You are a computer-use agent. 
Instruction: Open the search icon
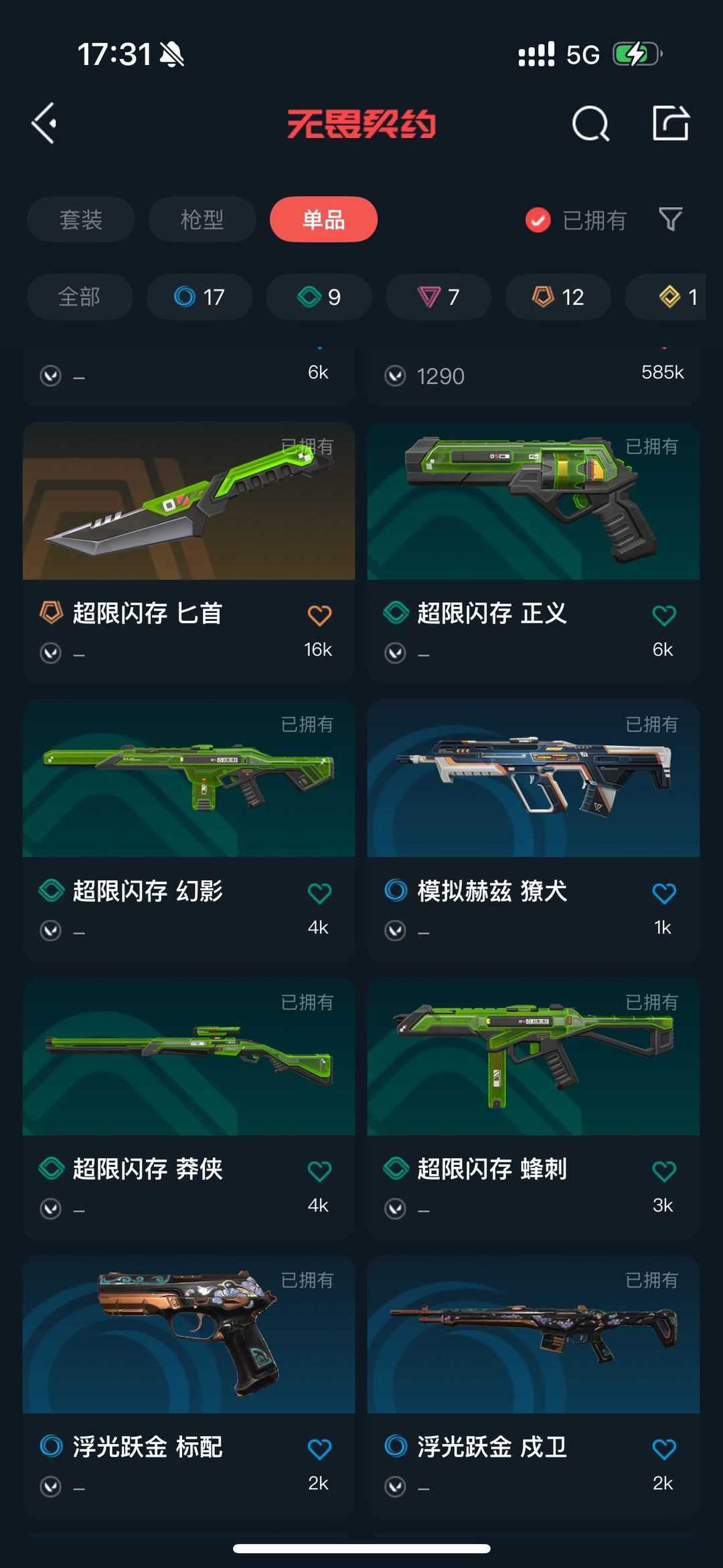(590, 124)
